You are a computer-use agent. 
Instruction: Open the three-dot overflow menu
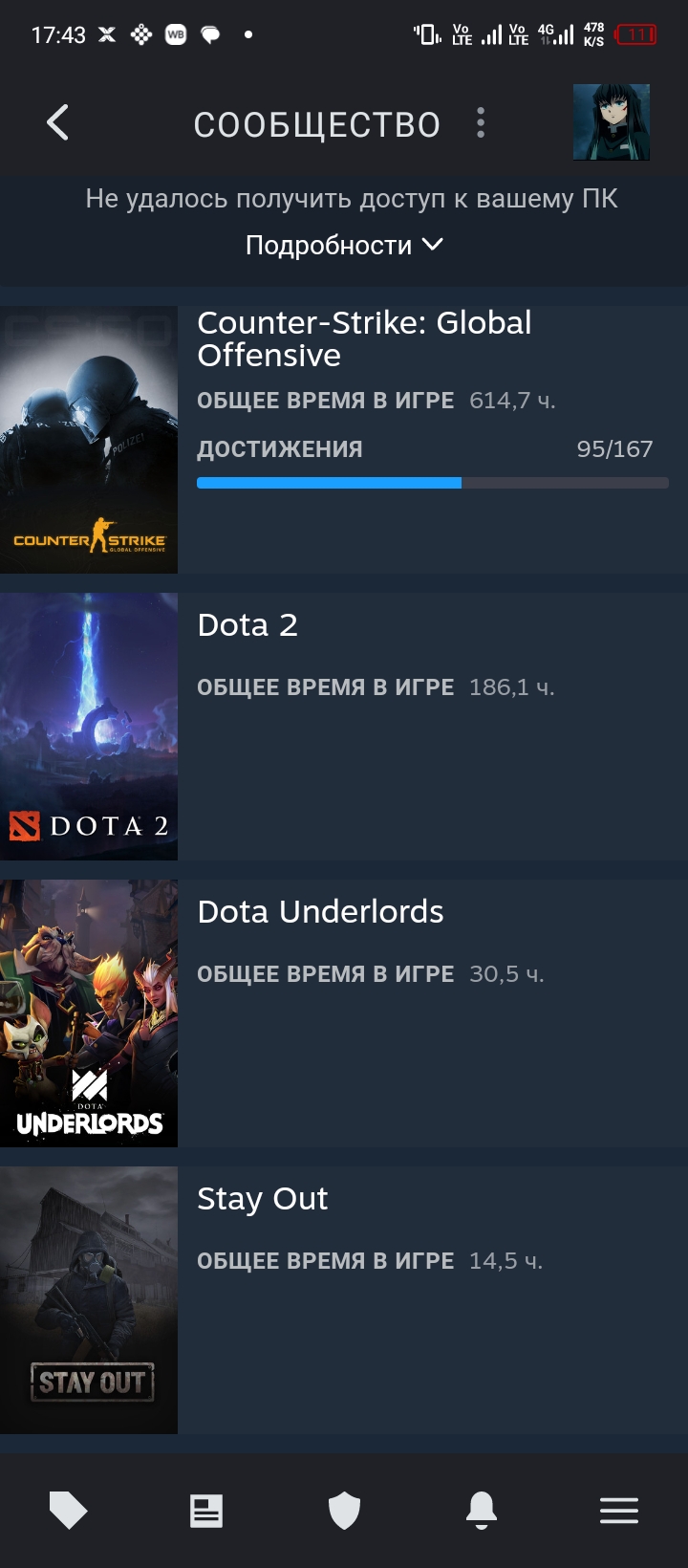point(481,122)
